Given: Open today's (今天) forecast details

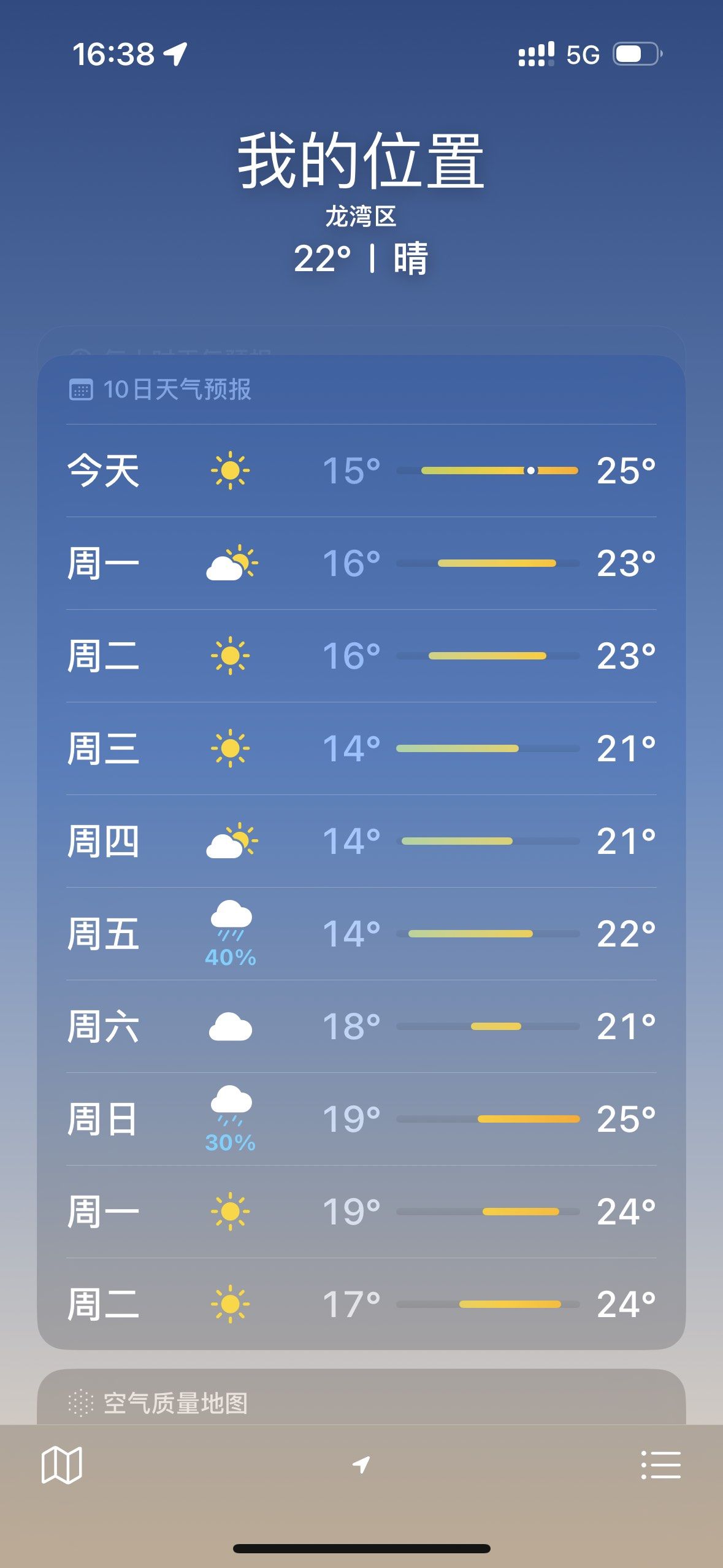Looking at the screenshot, I should click(361, 471).
